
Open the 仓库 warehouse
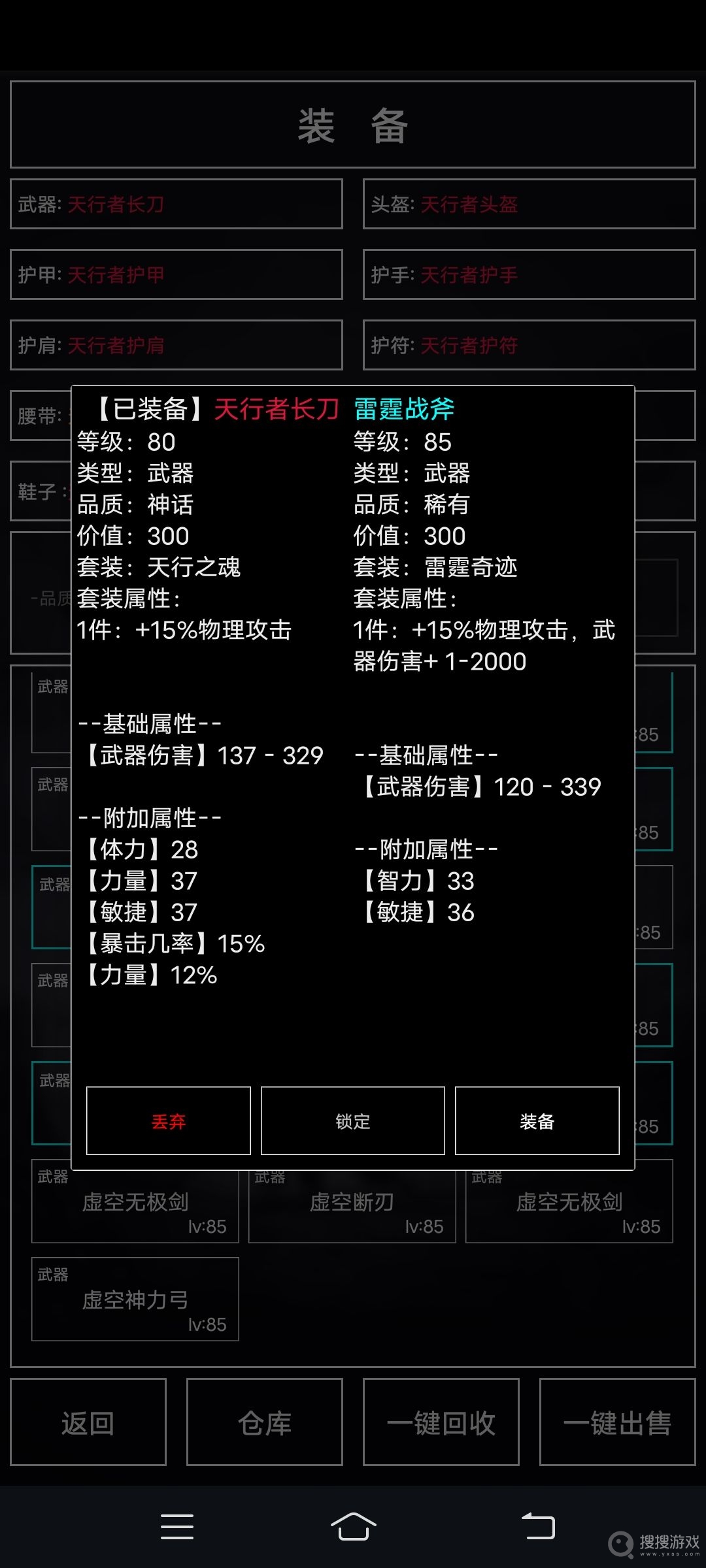pyautogui.click(x=265, y=1422)
